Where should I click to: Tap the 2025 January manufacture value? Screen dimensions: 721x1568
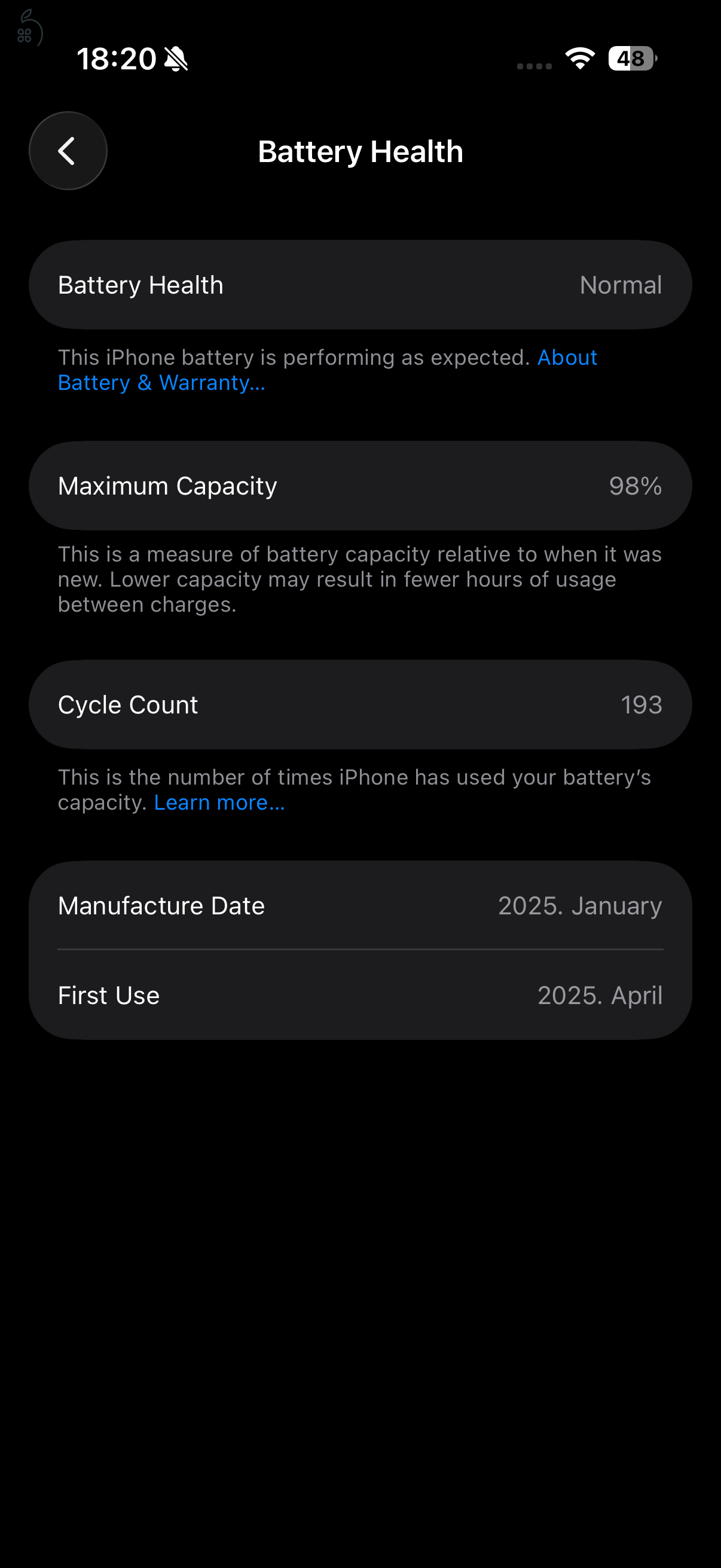[x=579, y=905]
